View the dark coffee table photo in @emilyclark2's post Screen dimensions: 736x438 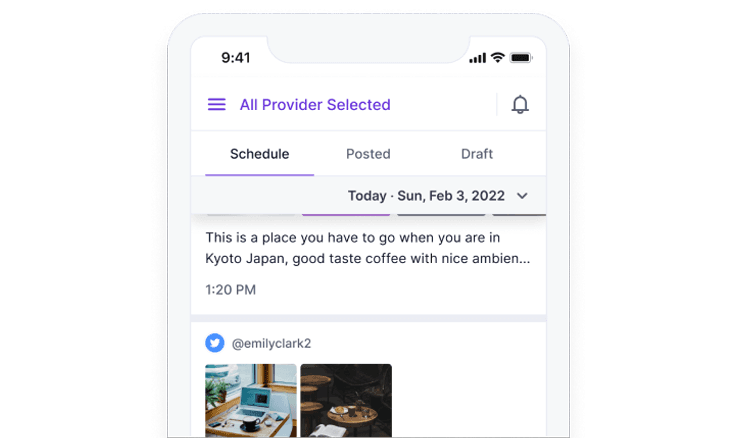click(x=346, y=400)
